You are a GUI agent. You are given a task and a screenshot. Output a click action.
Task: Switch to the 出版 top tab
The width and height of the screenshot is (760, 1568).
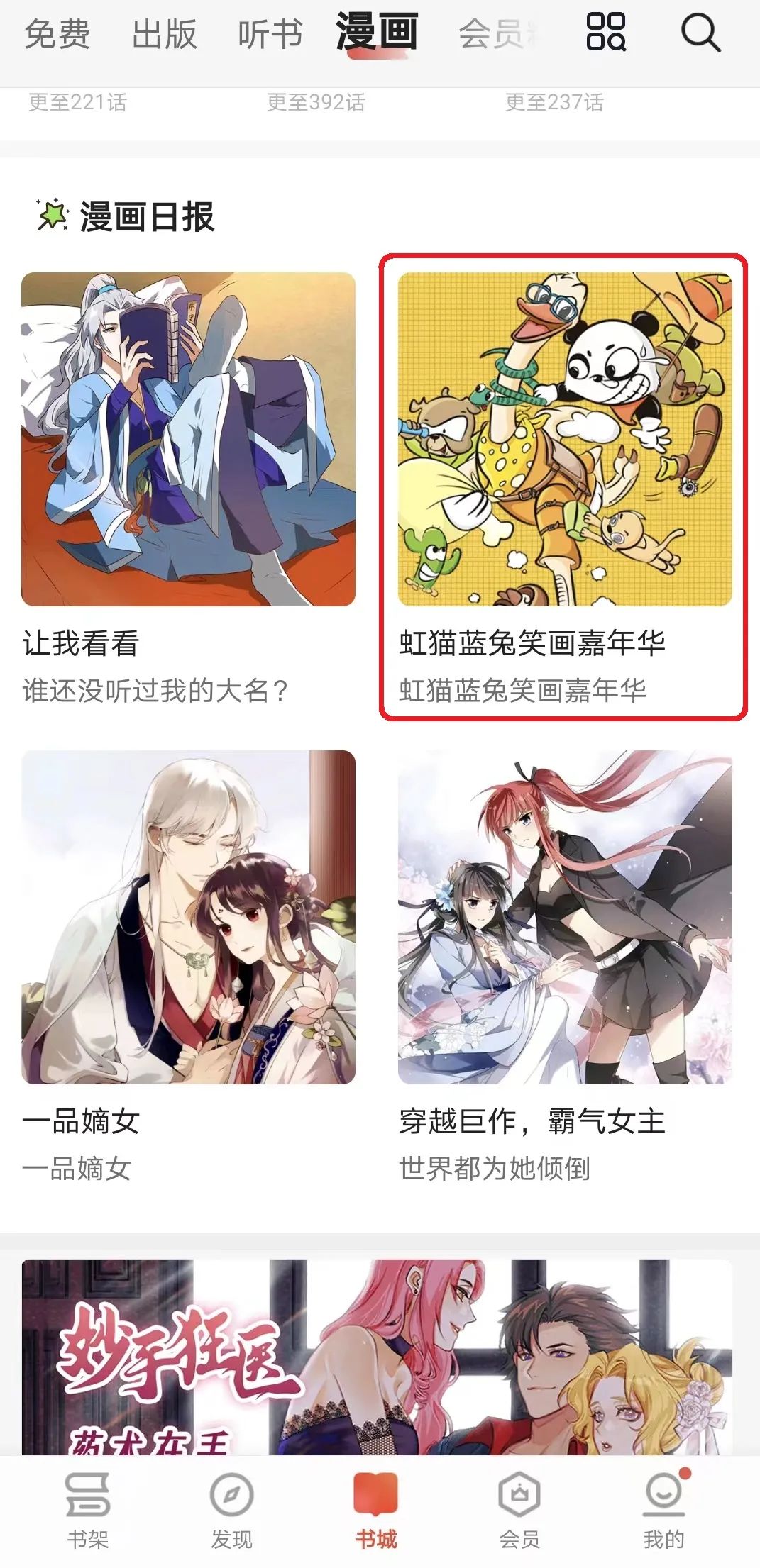click(164, 34)
